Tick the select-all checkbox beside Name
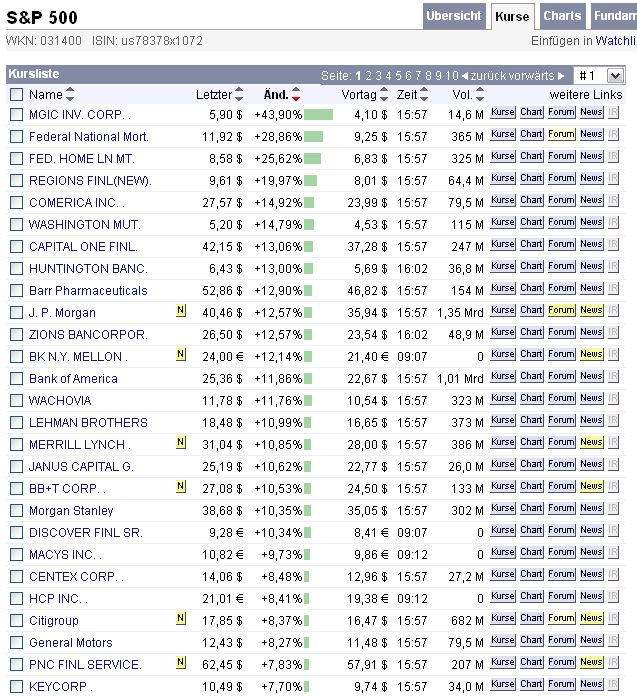This screenshot has width=637, height=697. [16, 95]
